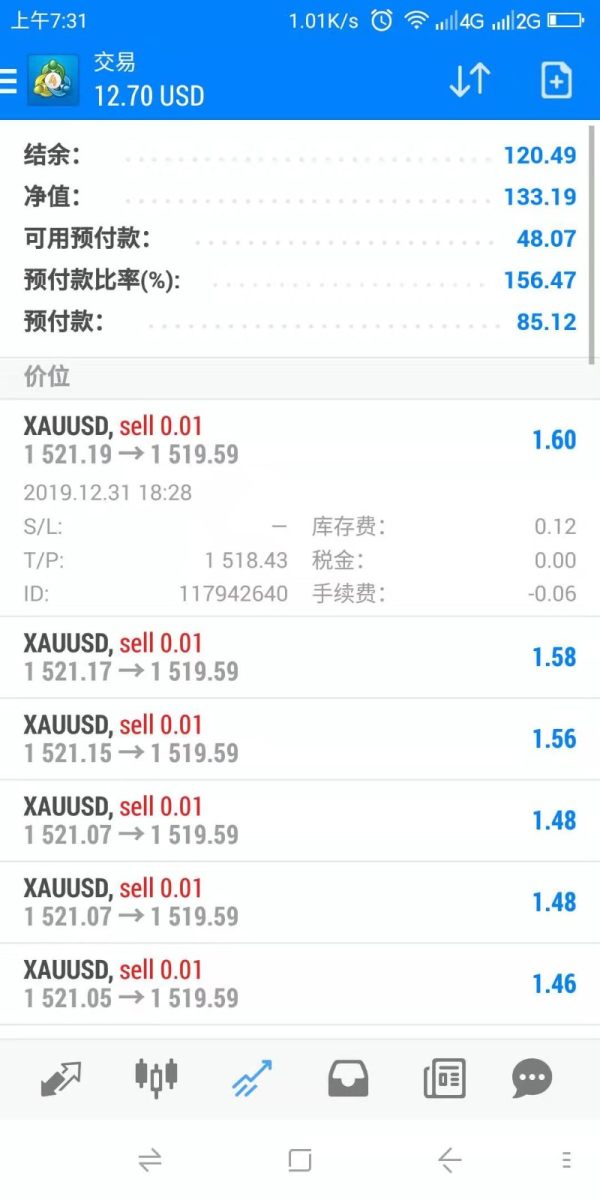Collapse the XAUUSD sell position opened at 1 521.19
Viewport: 600px width, 1200px height.
pos(300,441)
